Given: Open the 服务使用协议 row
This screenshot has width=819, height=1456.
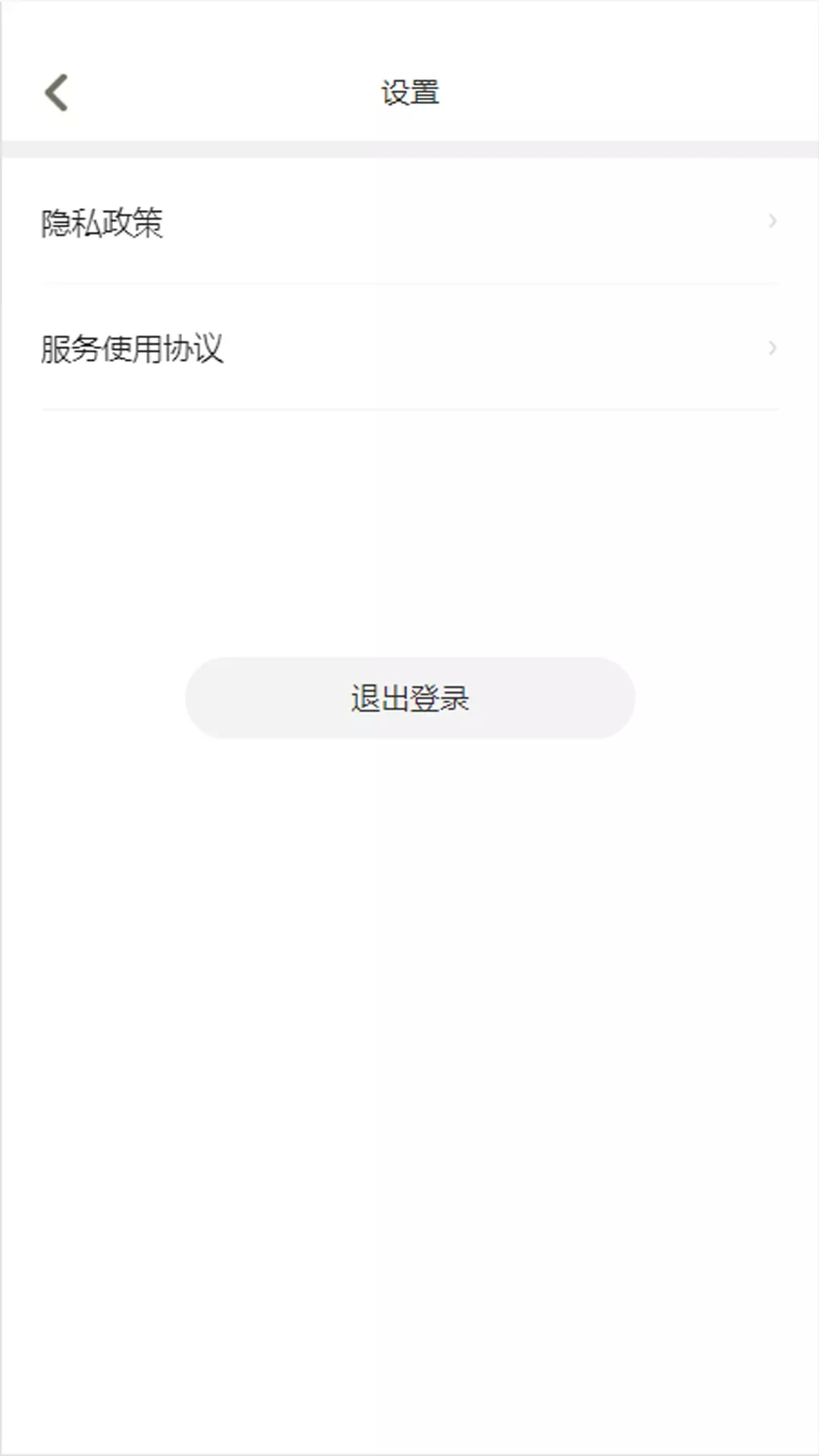Looking at the screenshot, I should coord(409,348).
